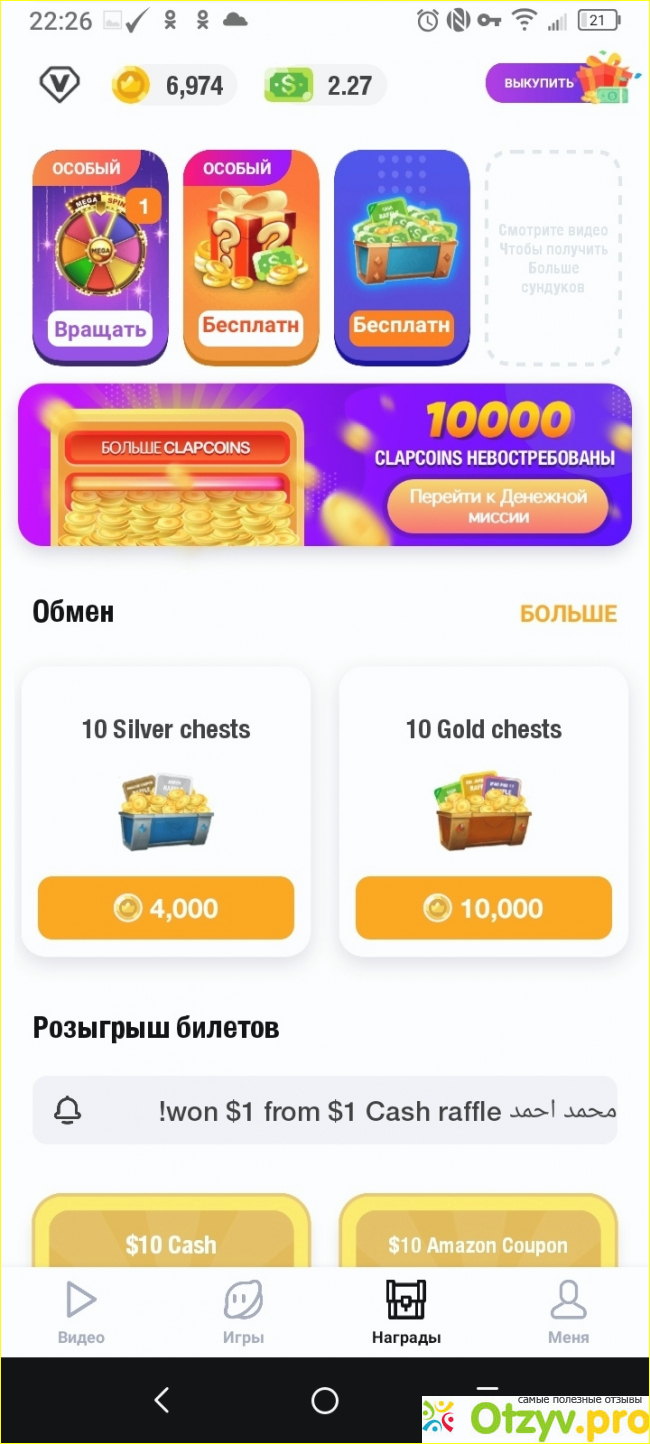Claim the free mystery gift box
This screenshot has height=1444, width=650.
tap(250, 325)
